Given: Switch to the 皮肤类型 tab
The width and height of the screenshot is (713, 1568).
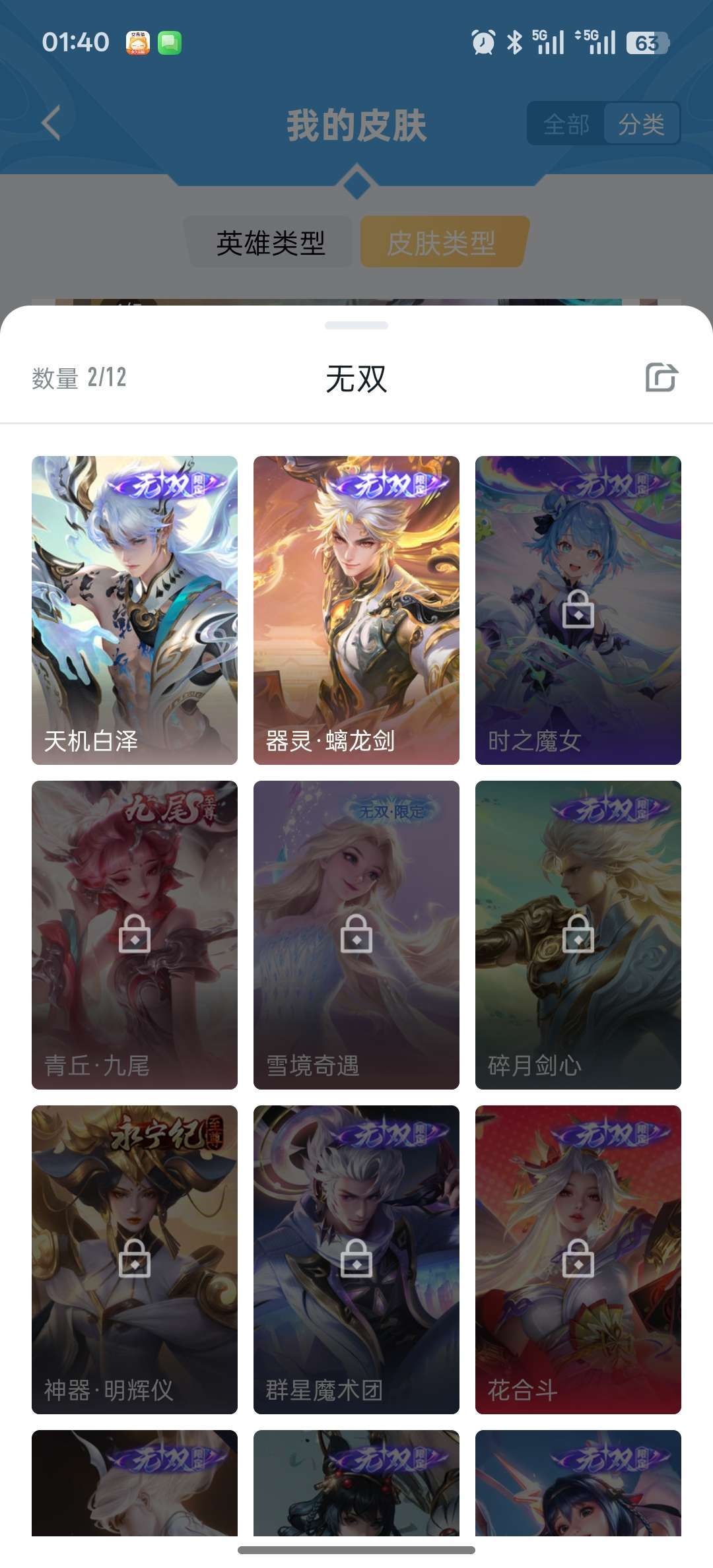Looking at the screenshot, I should click(x=442, y=243).
